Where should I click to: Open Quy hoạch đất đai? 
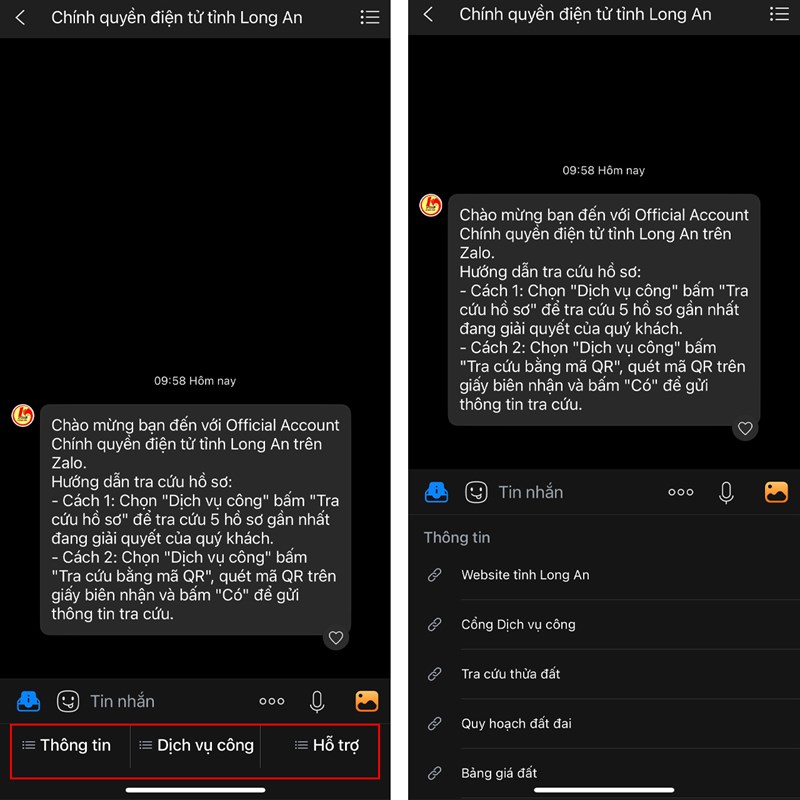(x=516, y=723)
